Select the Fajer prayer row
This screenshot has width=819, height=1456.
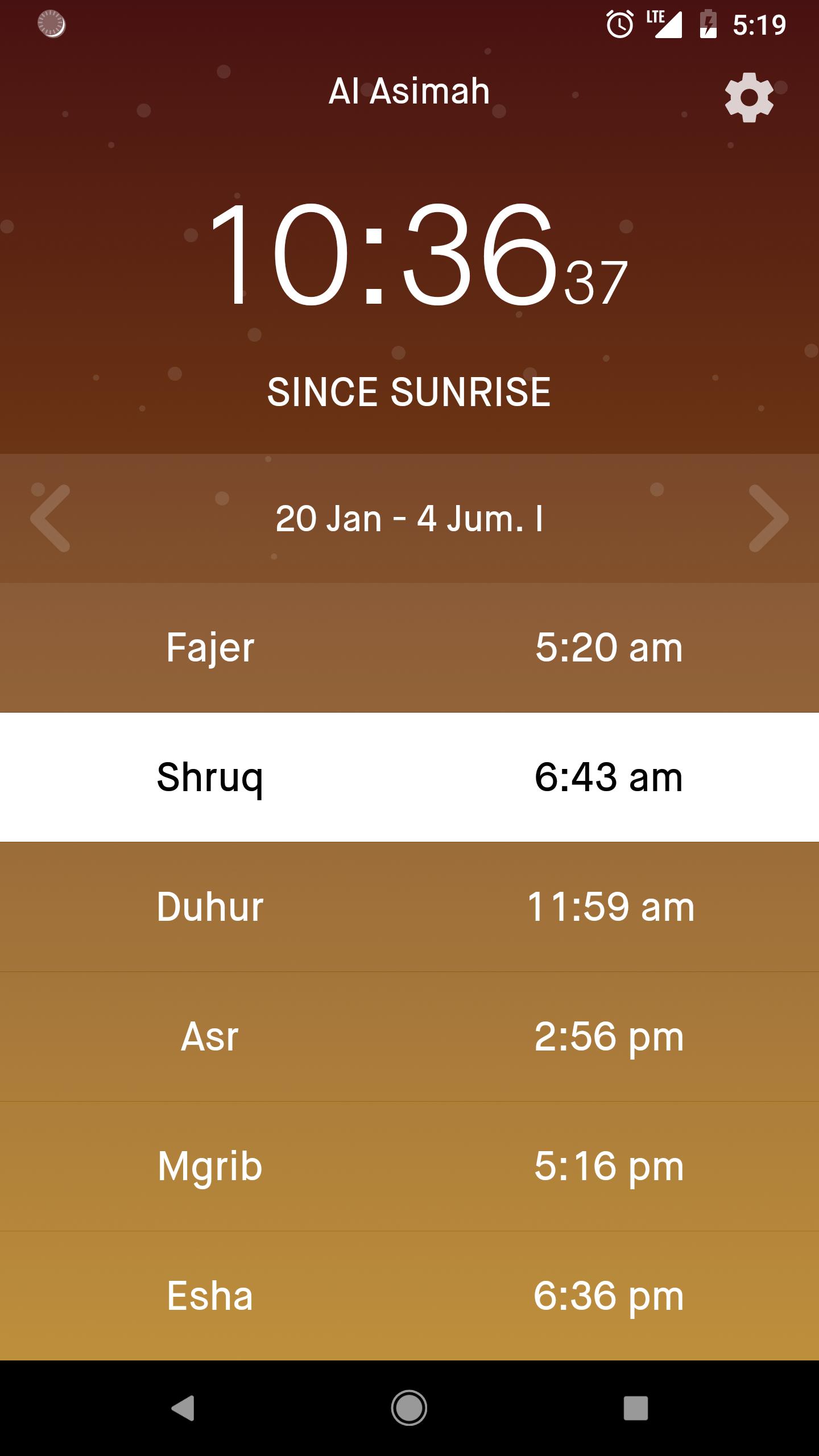pyautogui.click(x=409, y=648)
